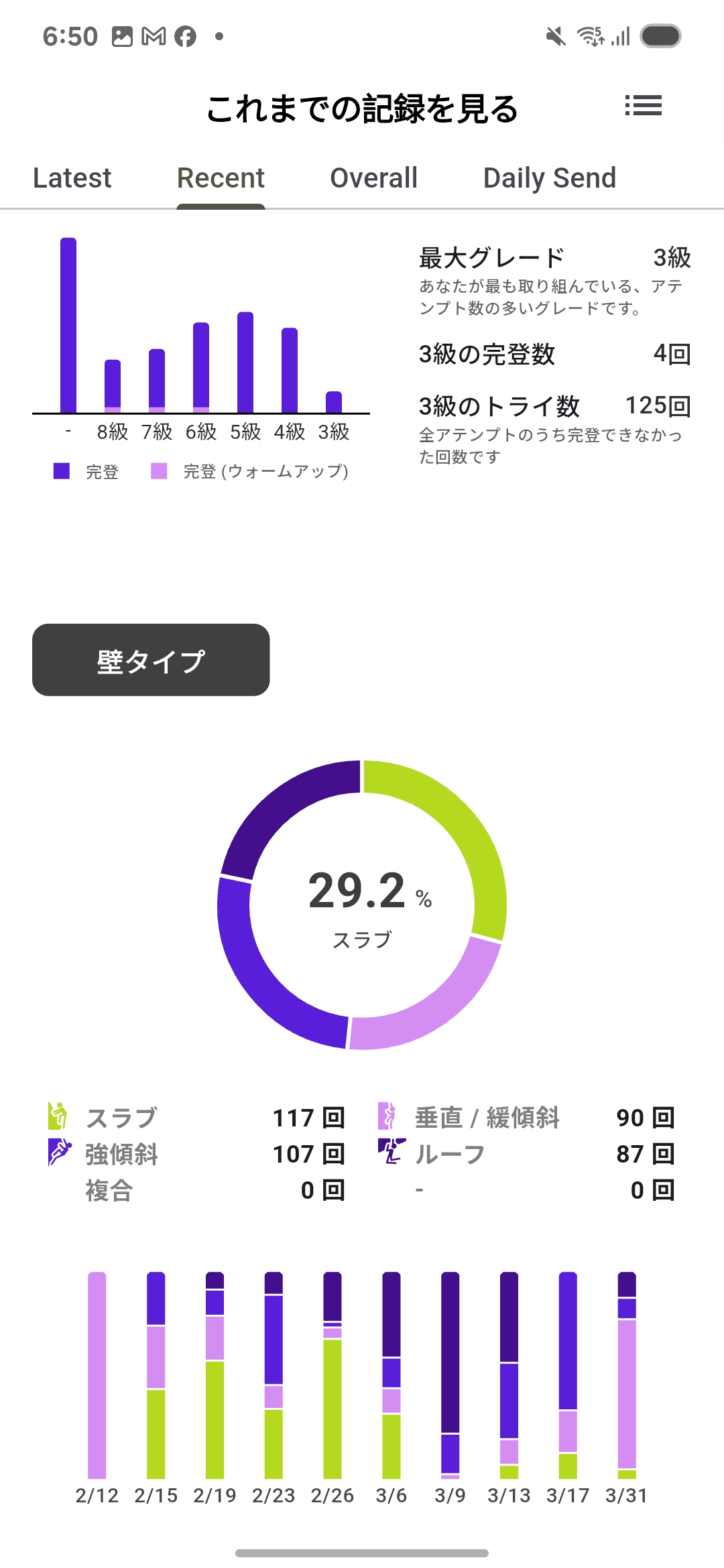This screenshot has height=1568, width=724.
Task: Open the list menu icon
Action: click(x=643, y=105)
